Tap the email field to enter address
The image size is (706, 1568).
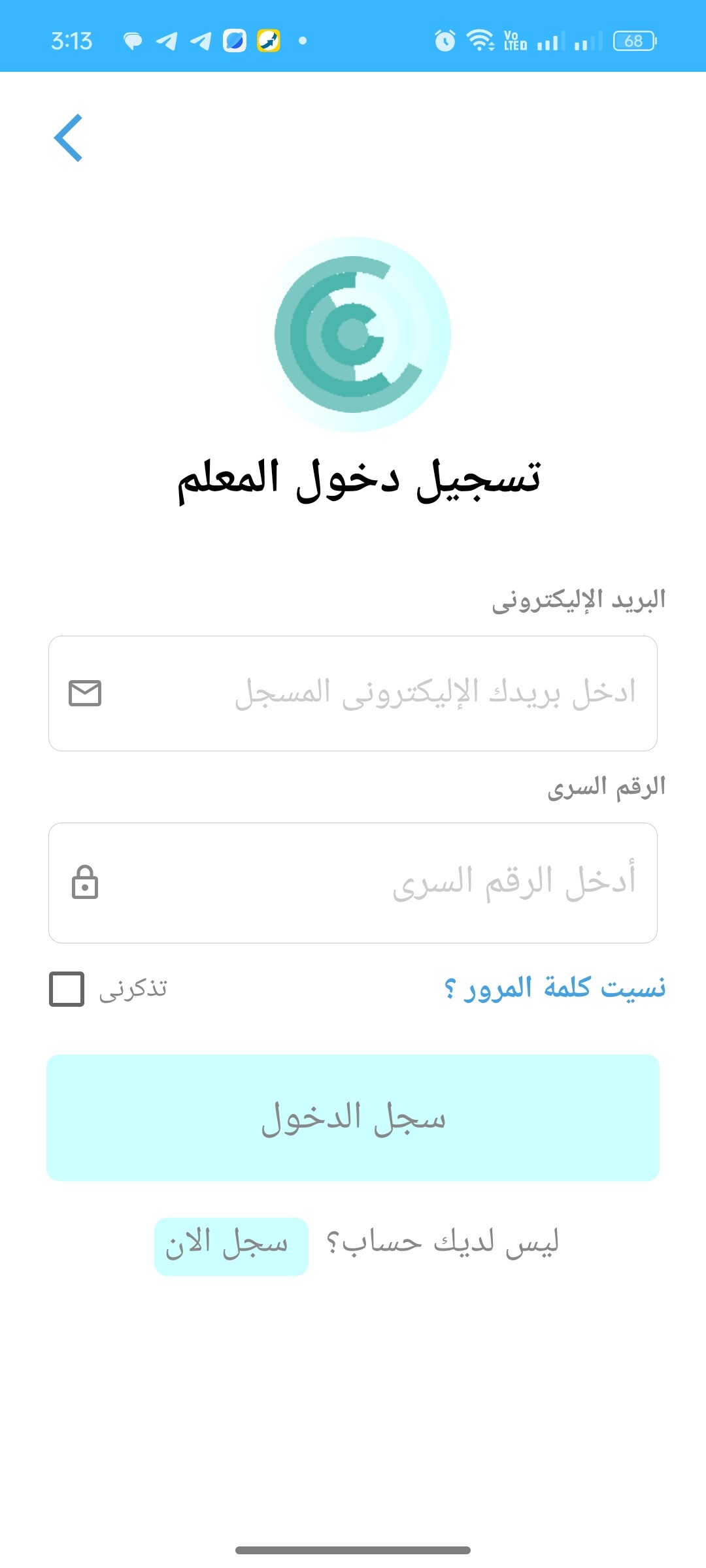[353, 693]
